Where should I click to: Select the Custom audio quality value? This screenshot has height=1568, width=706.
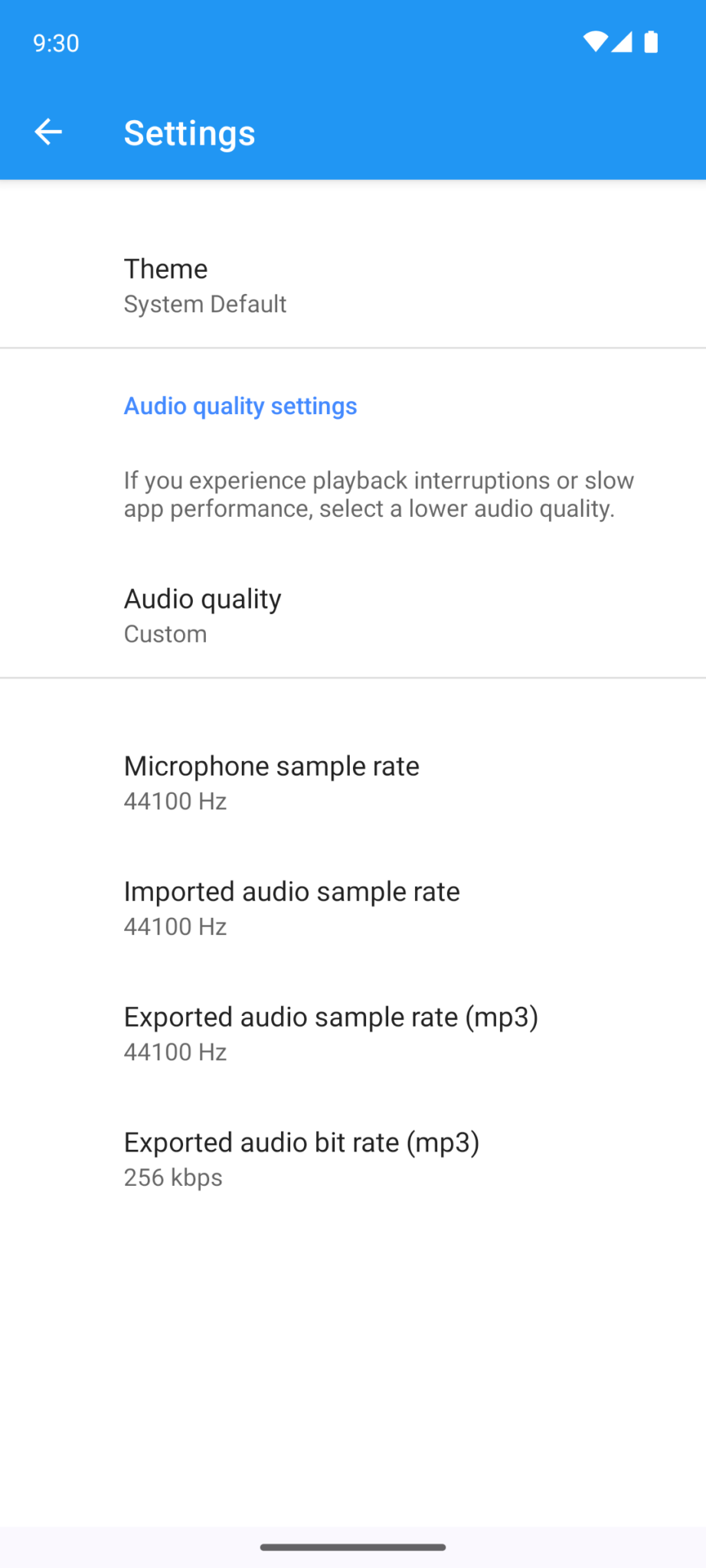point(165,634)
